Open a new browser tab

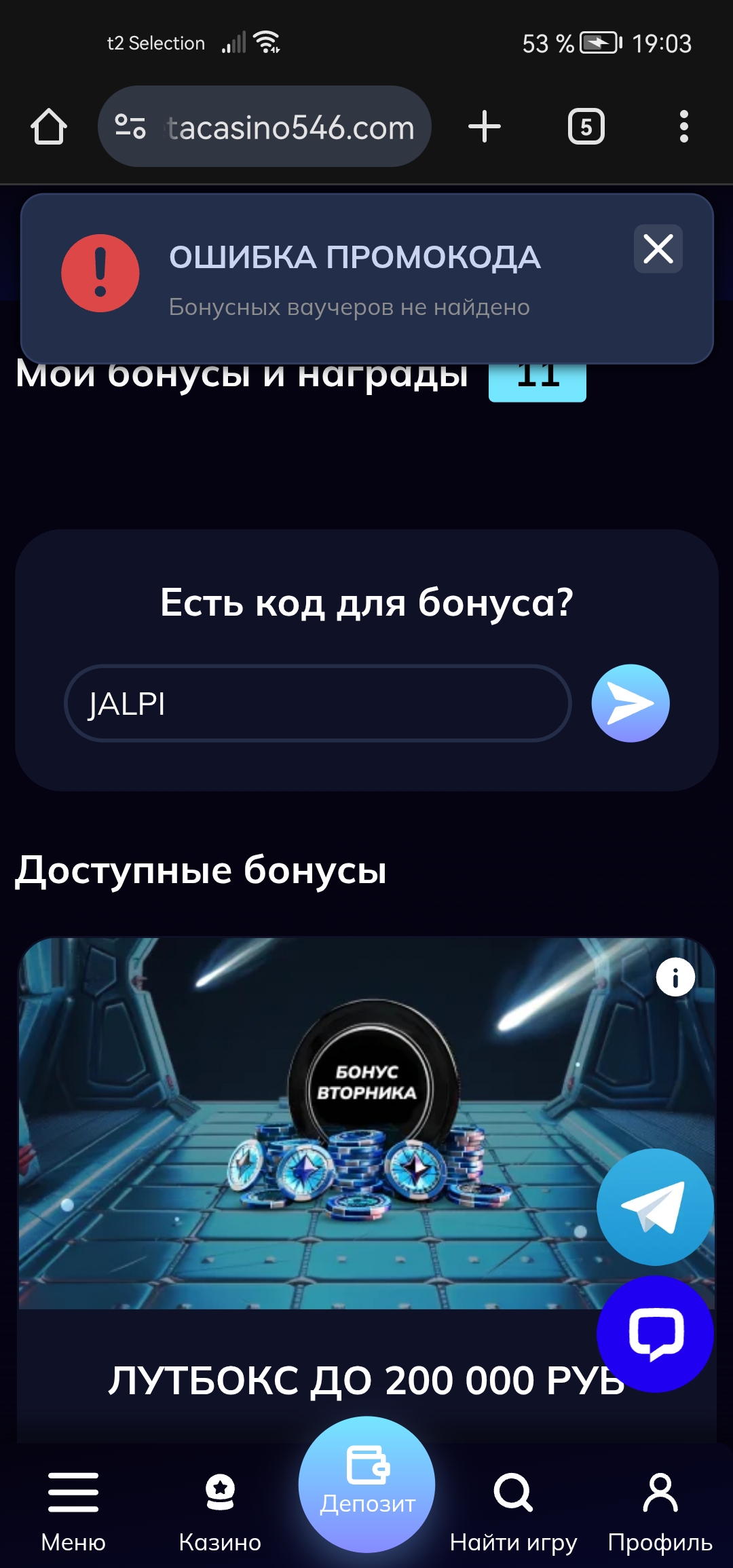(485, 127)
